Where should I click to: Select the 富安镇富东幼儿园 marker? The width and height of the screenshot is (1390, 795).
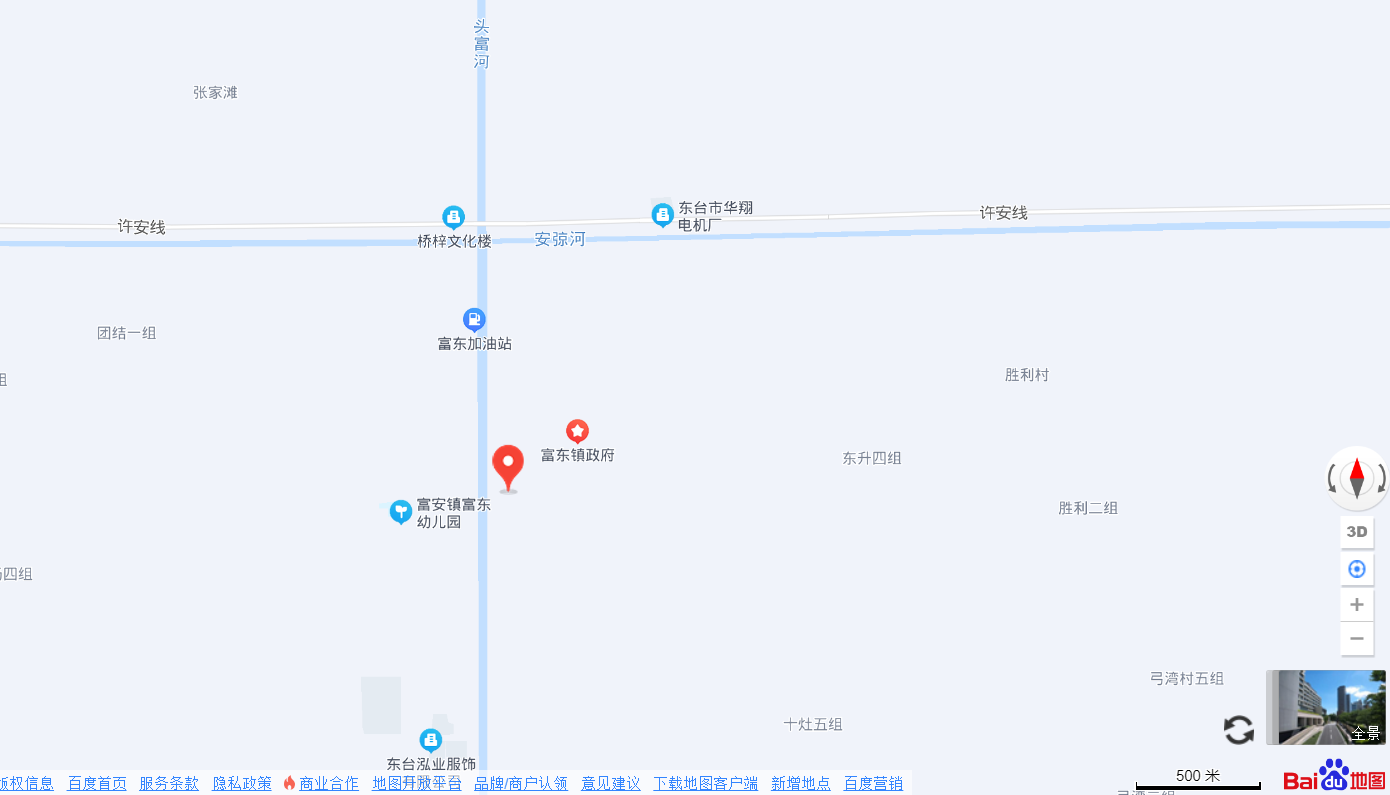click(x=400, y=512)
